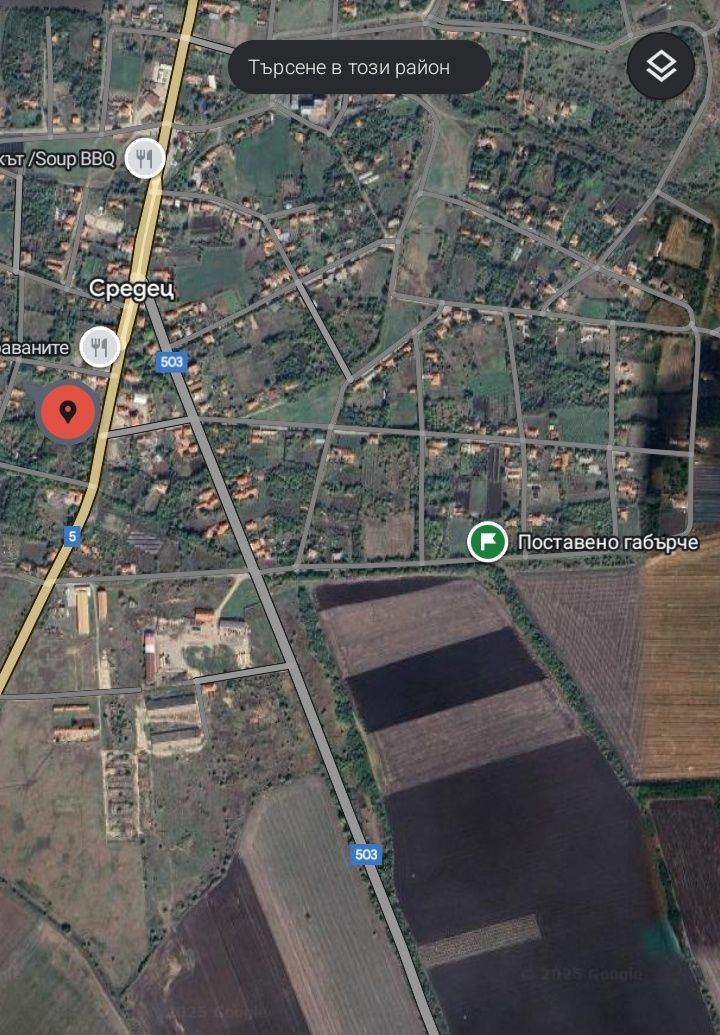Tap the 'Търсене в този район' button
Screen dimensions: 720x1035
tap(359, 67)
